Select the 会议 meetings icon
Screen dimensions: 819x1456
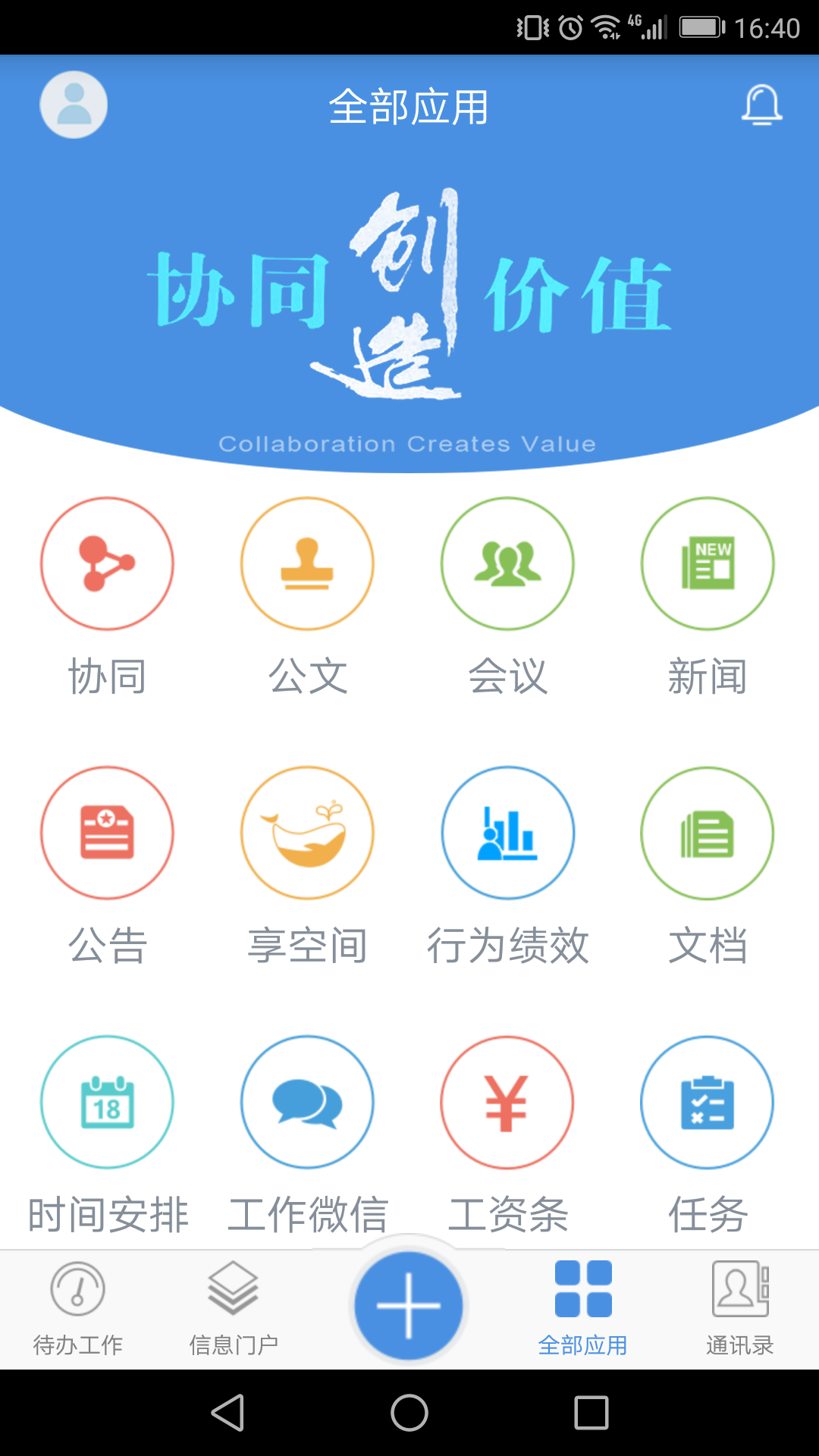point(507,563)
